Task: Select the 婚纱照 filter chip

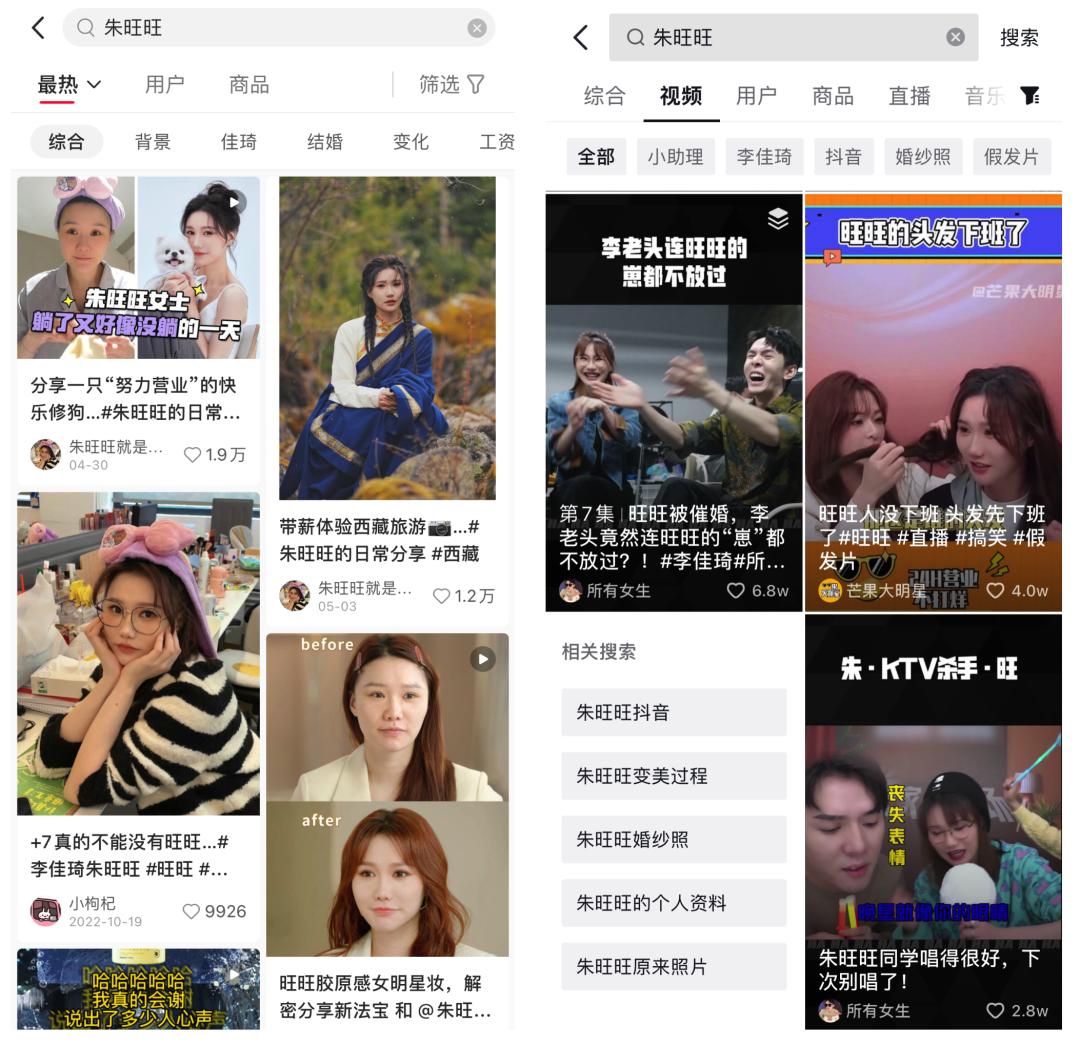Action: pyautogui.click(x=923, y=157)
